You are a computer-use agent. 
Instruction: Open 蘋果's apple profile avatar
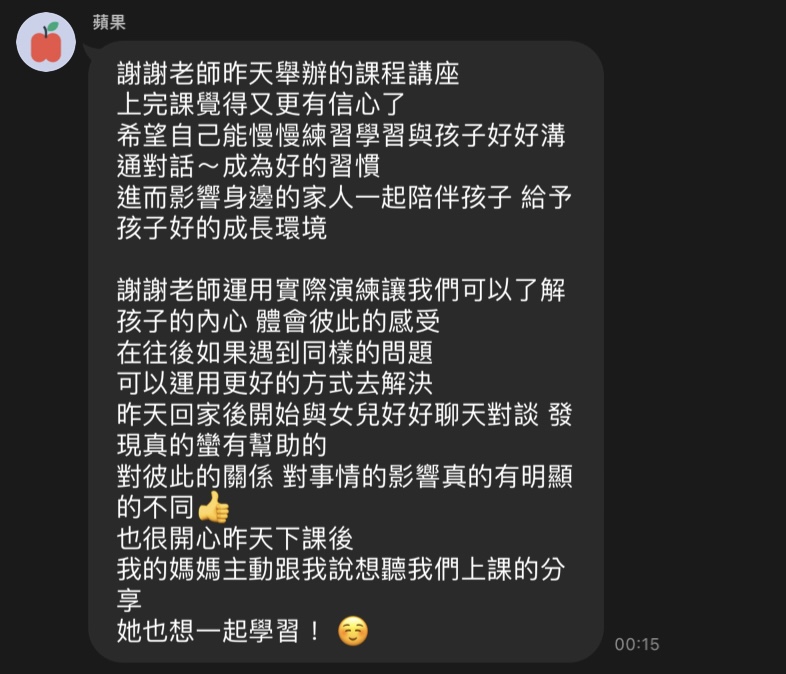(46, 42)
